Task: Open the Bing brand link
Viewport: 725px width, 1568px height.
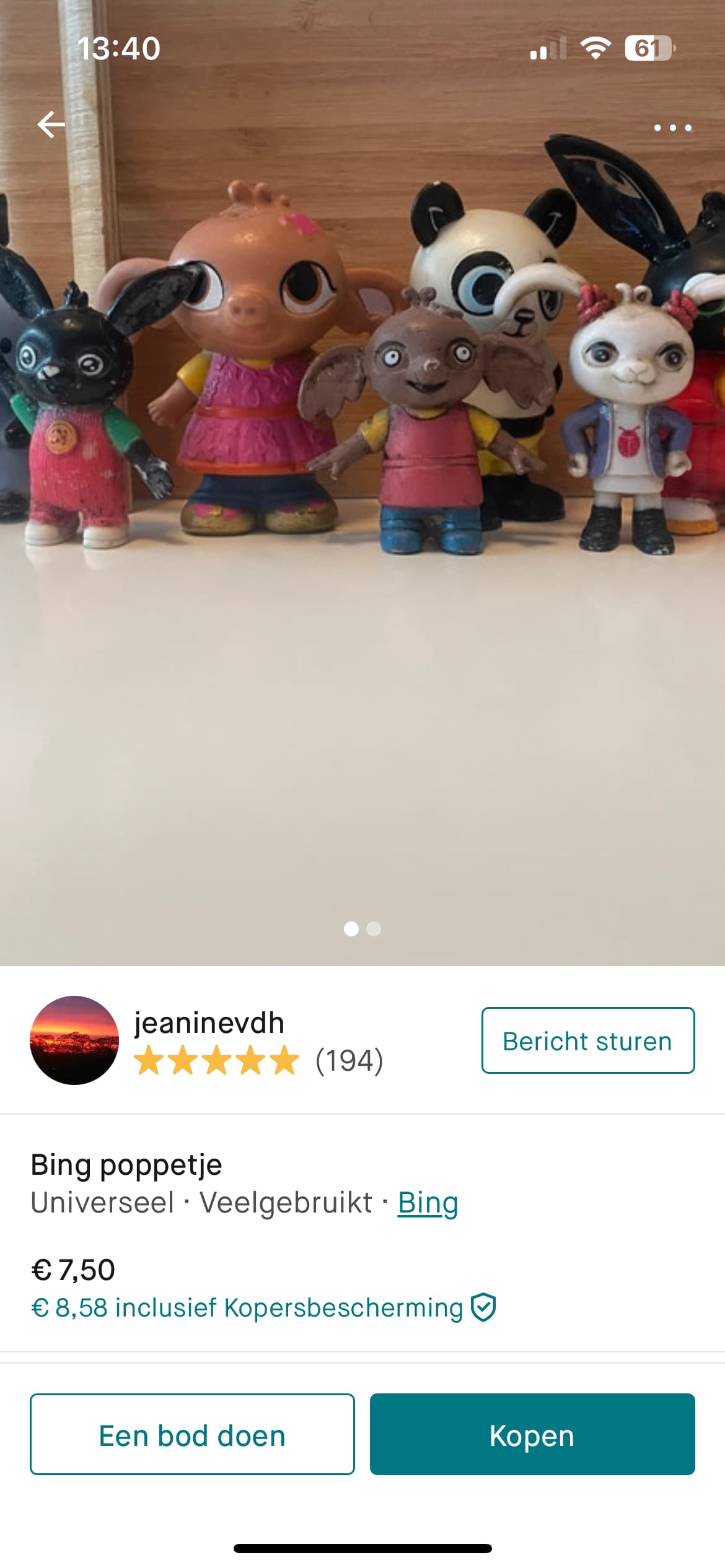Action: [428, 1203]
